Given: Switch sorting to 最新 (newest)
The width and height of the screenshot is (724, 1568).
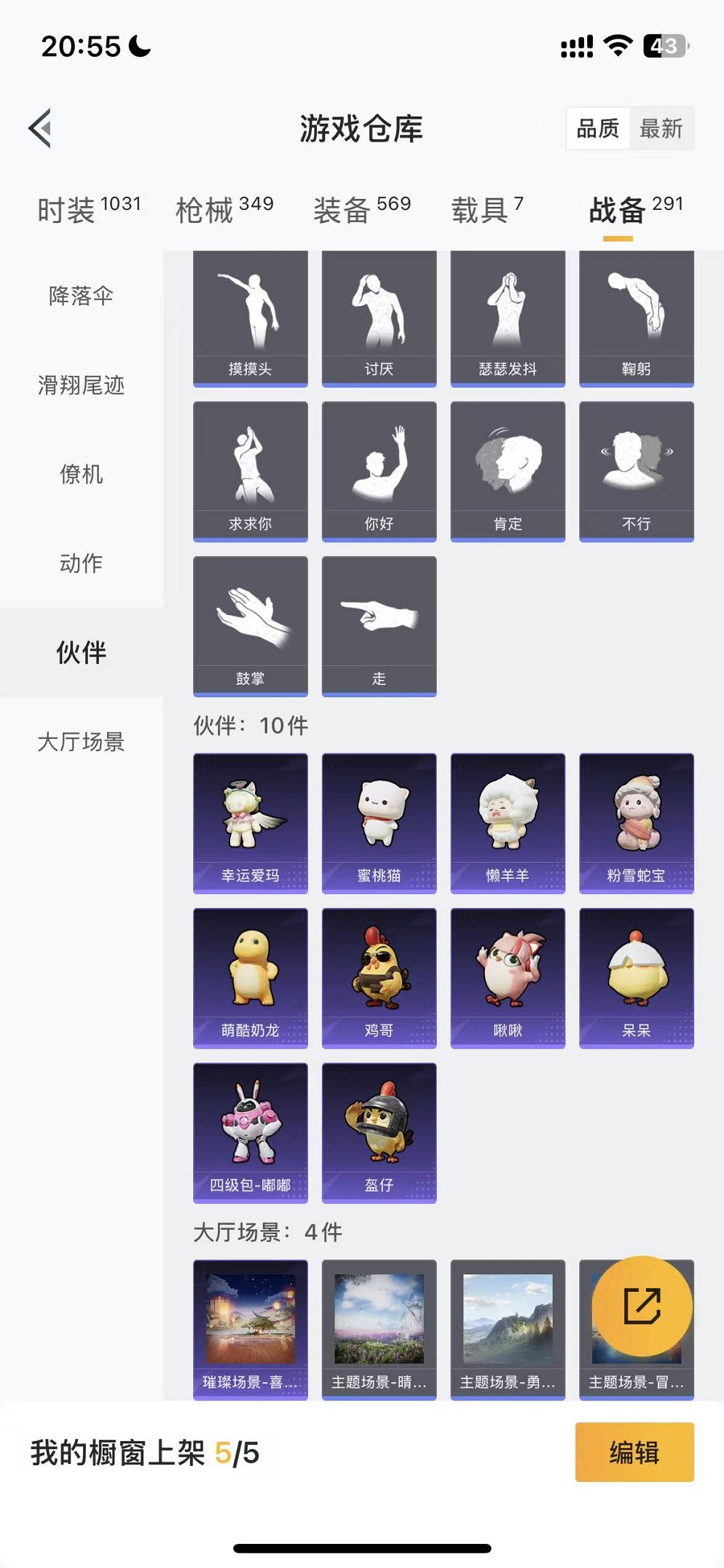Looking at the screenshot, I should (x=660, y=129).
